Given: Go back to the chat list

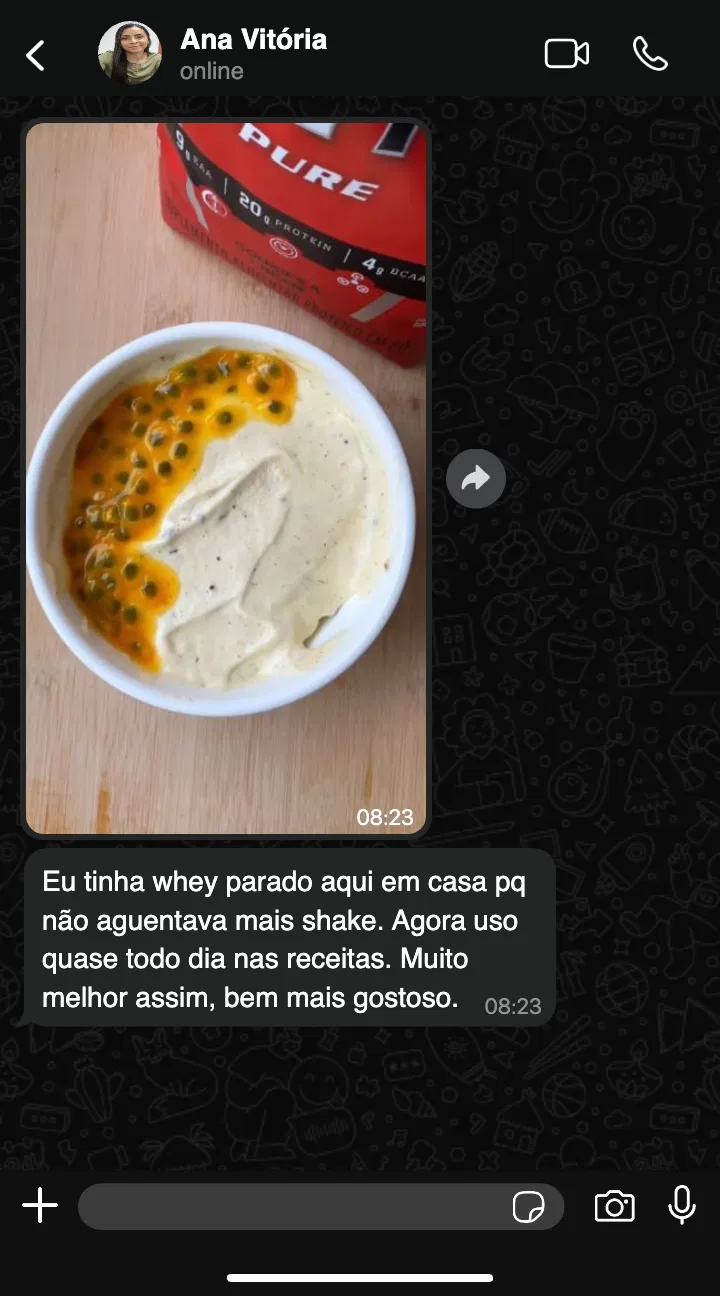Looking at the screenshot, I should (x=36, y=56).
